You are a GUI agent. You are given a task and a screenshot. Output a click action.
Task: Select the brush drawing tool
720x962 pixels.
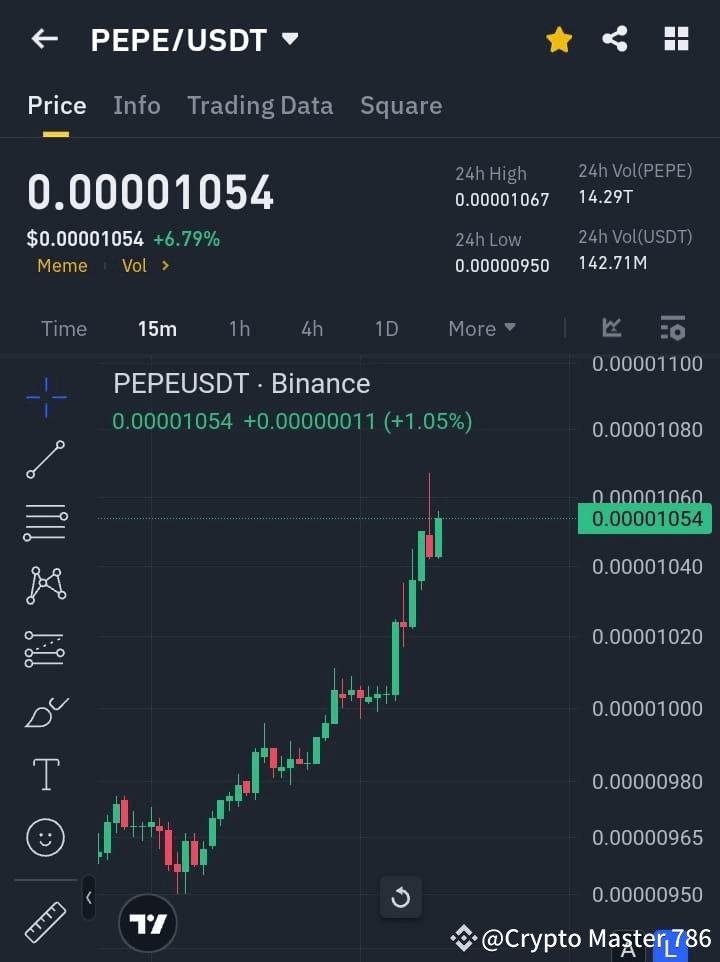[x=44, y=711]
